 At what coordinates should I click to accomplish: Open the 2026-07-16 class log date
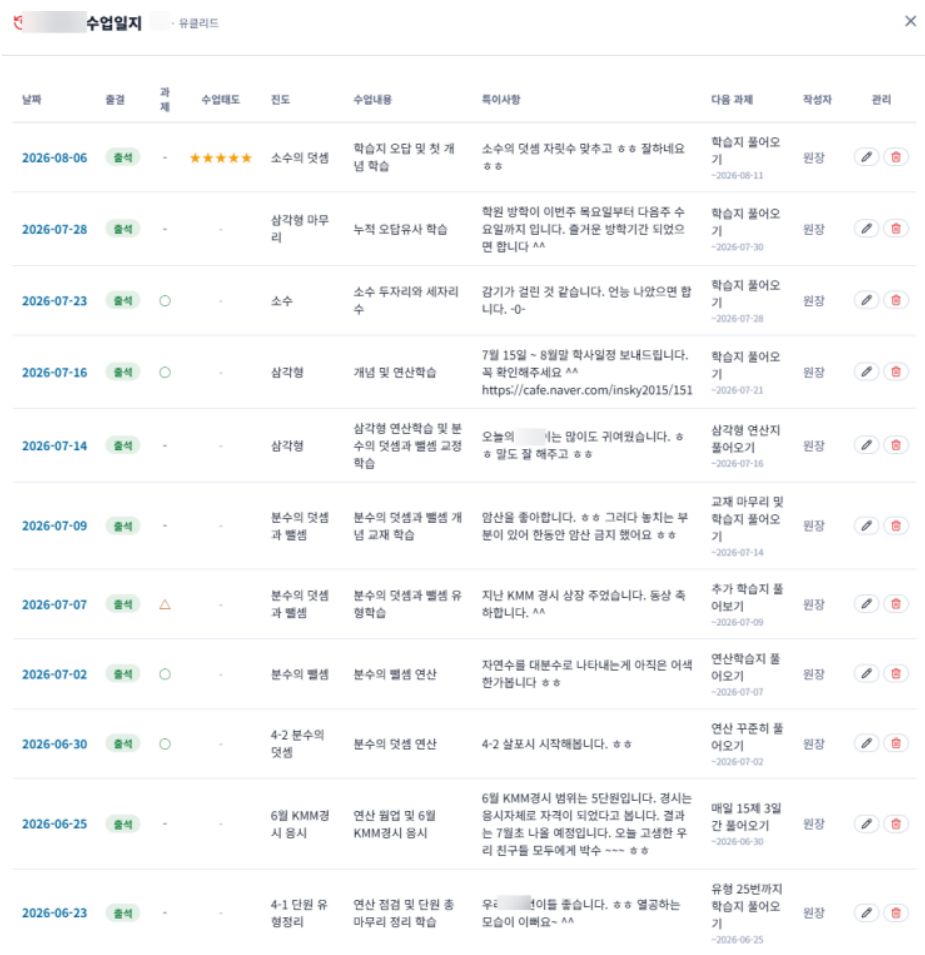55,373
